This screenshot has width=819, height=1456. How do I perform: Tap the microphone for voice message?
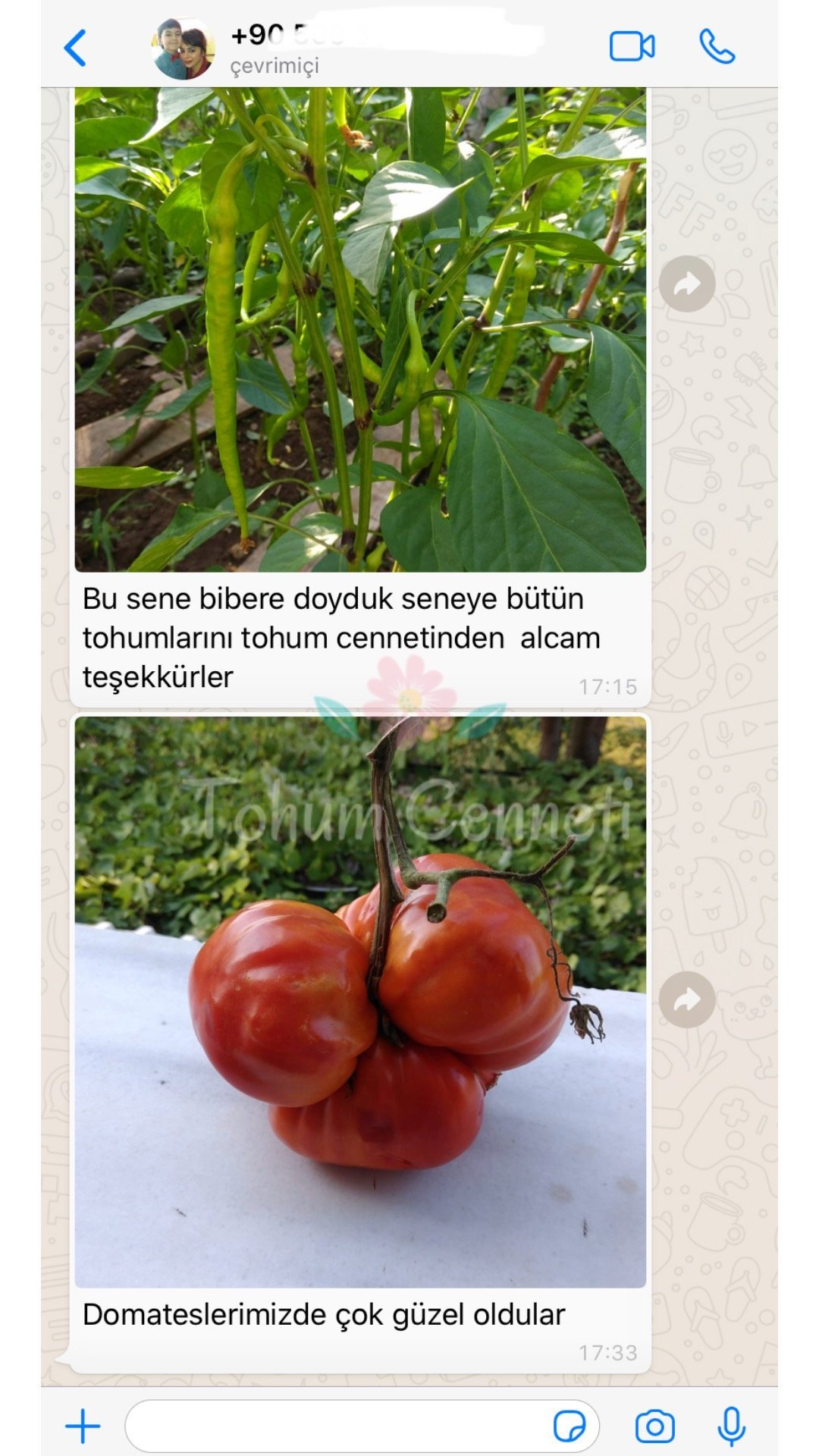[731, 1426]
